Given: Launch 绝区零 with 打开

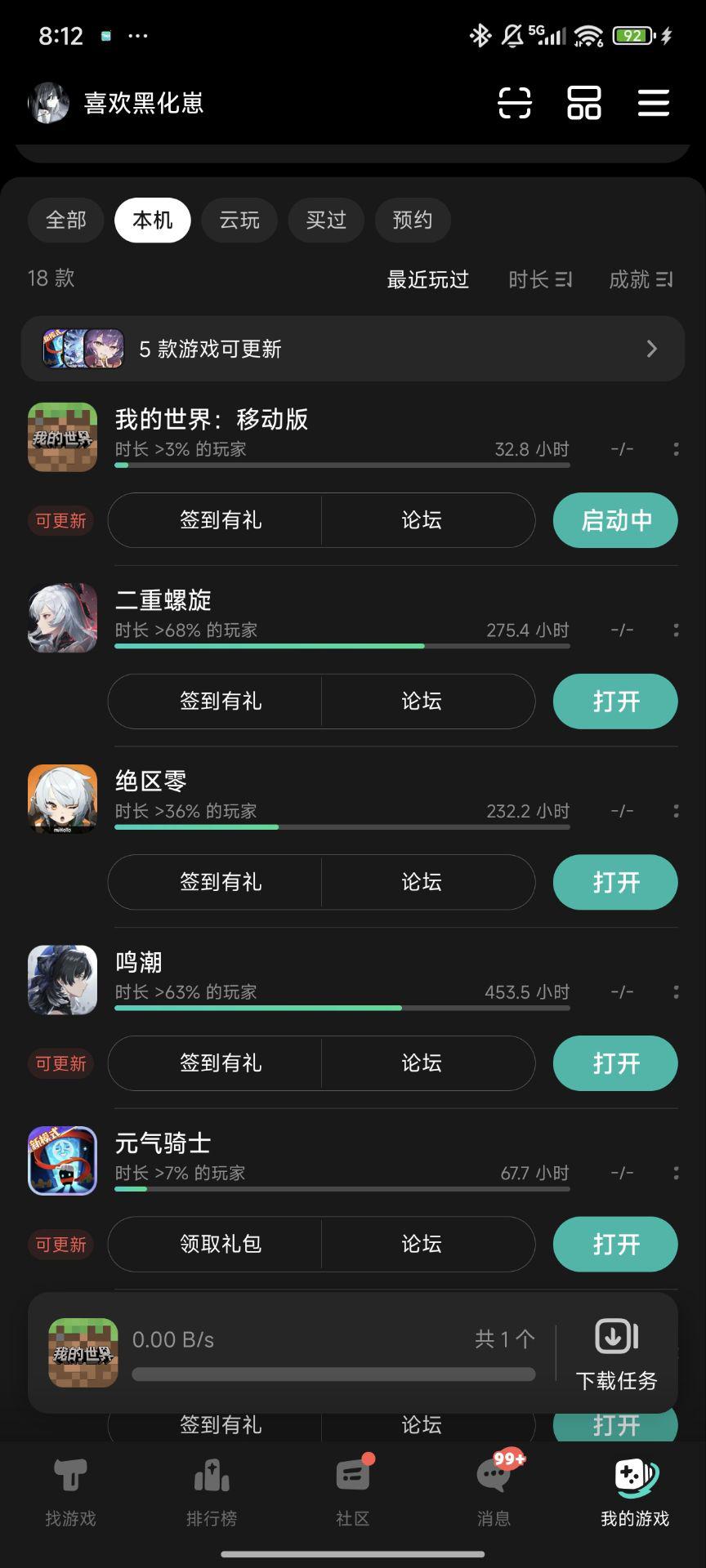Looking at the screenshot, I should click(x=615, y=882).
